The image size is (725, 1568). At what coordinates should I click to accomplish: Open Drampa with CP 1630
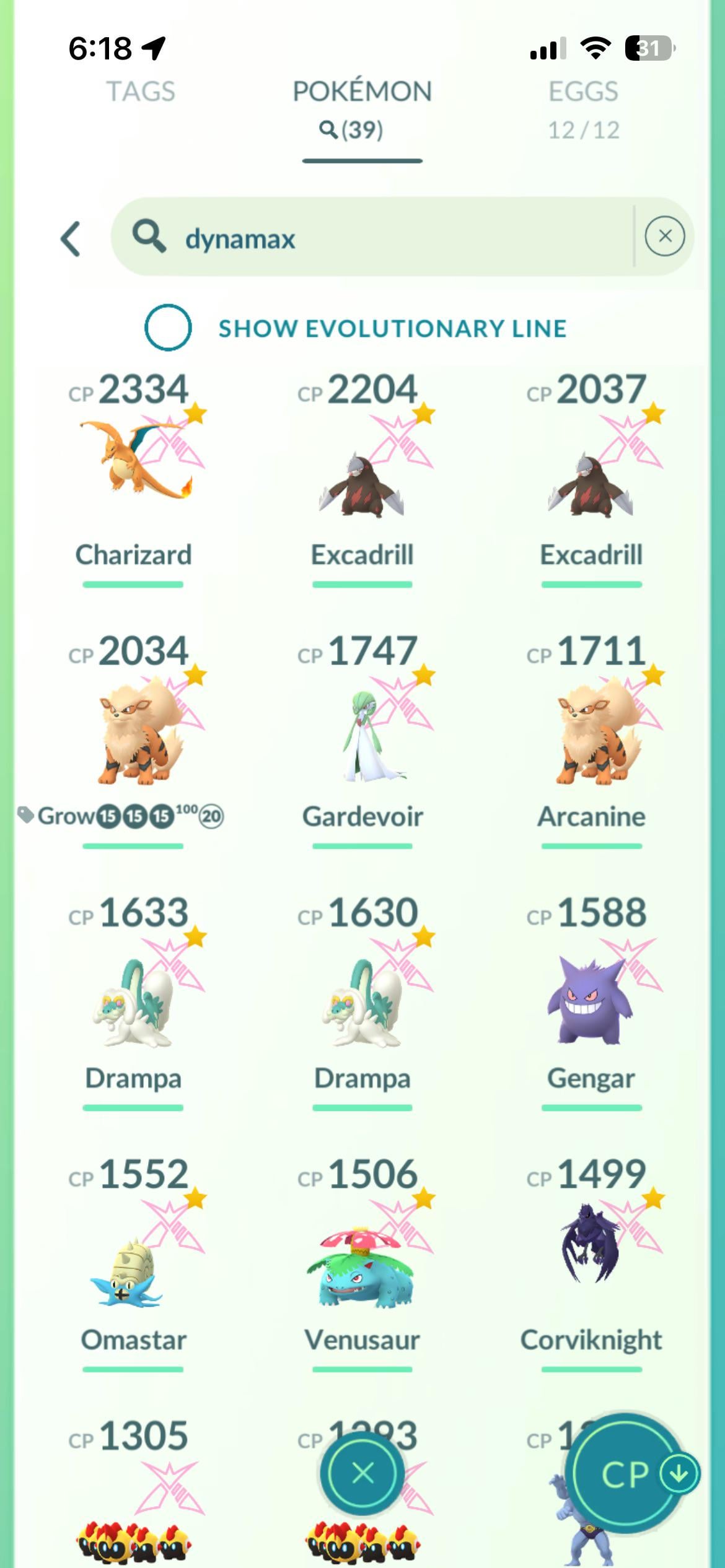point(362,997)
